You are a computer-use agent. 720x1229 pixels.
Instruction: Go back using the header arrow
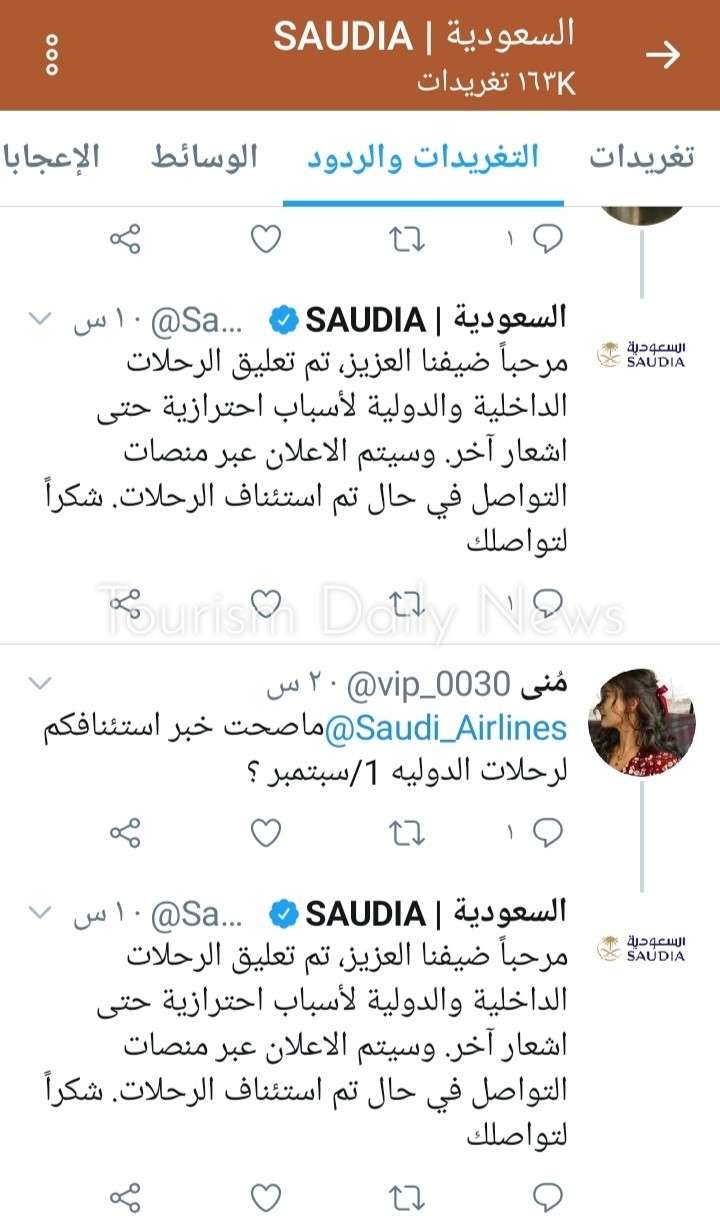(x=663, y=54)
